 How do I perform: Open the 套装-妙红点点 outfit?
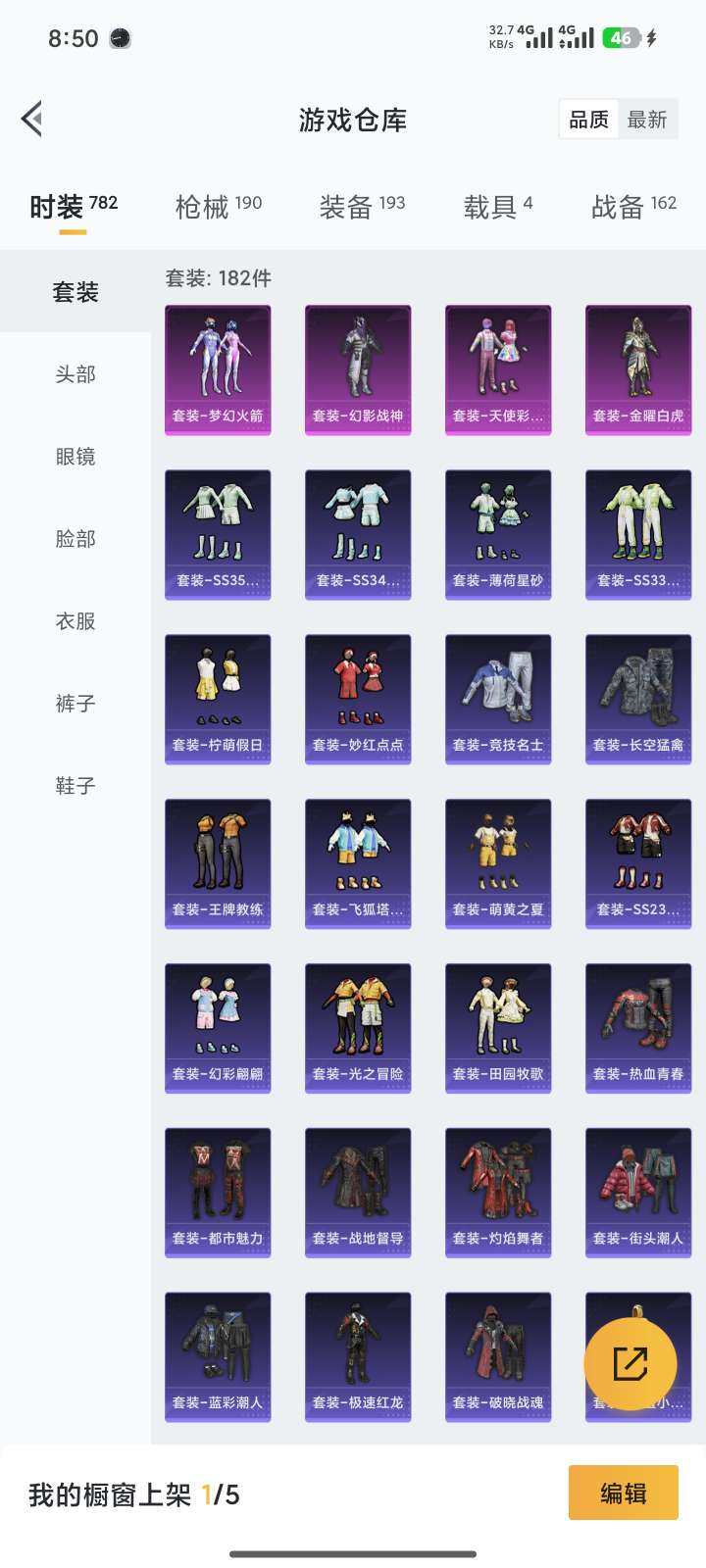point(357,698)
